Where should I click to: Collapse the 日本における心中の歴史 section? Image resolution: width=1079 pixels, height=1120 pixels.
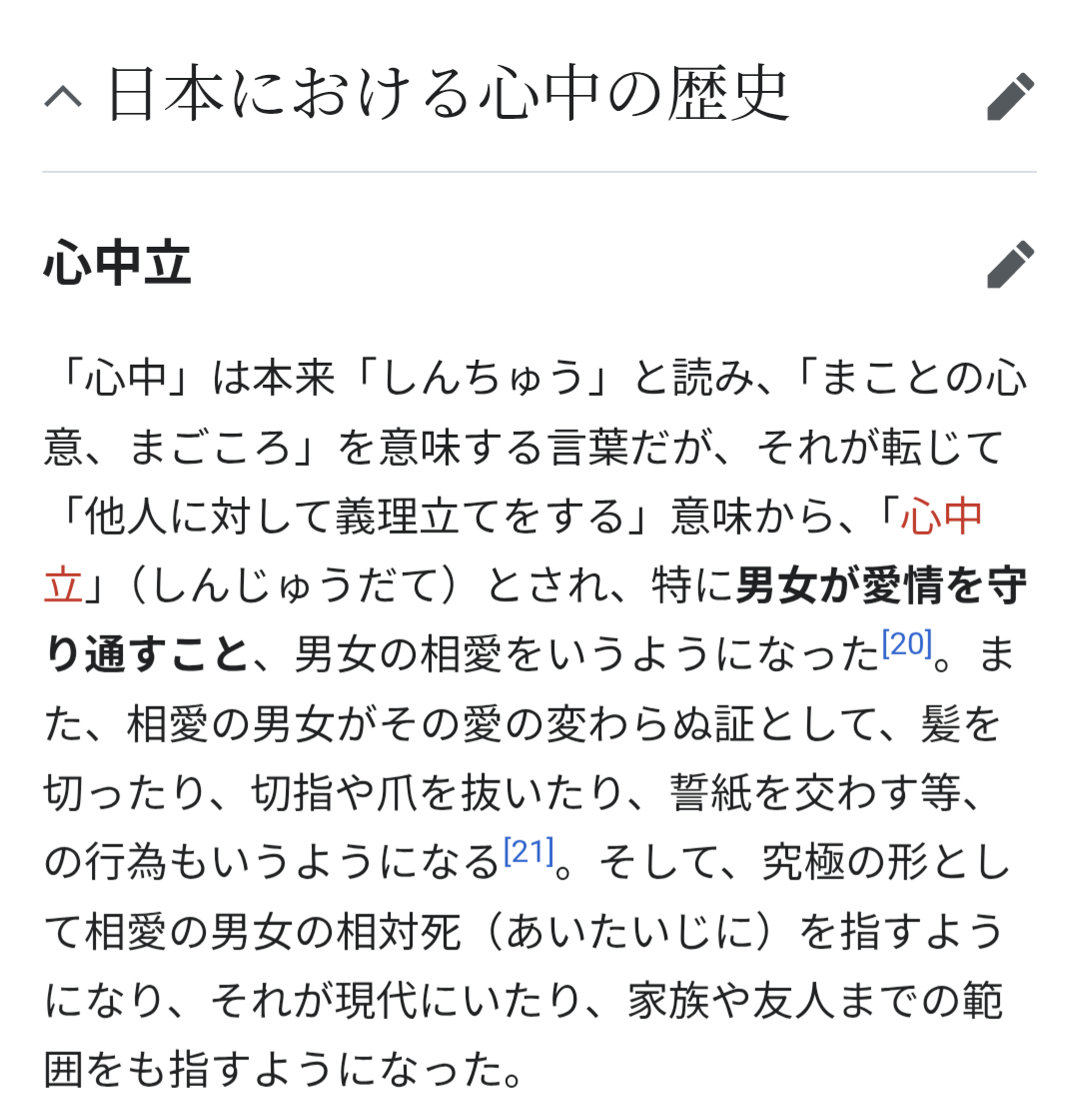(x=63, y=96)
